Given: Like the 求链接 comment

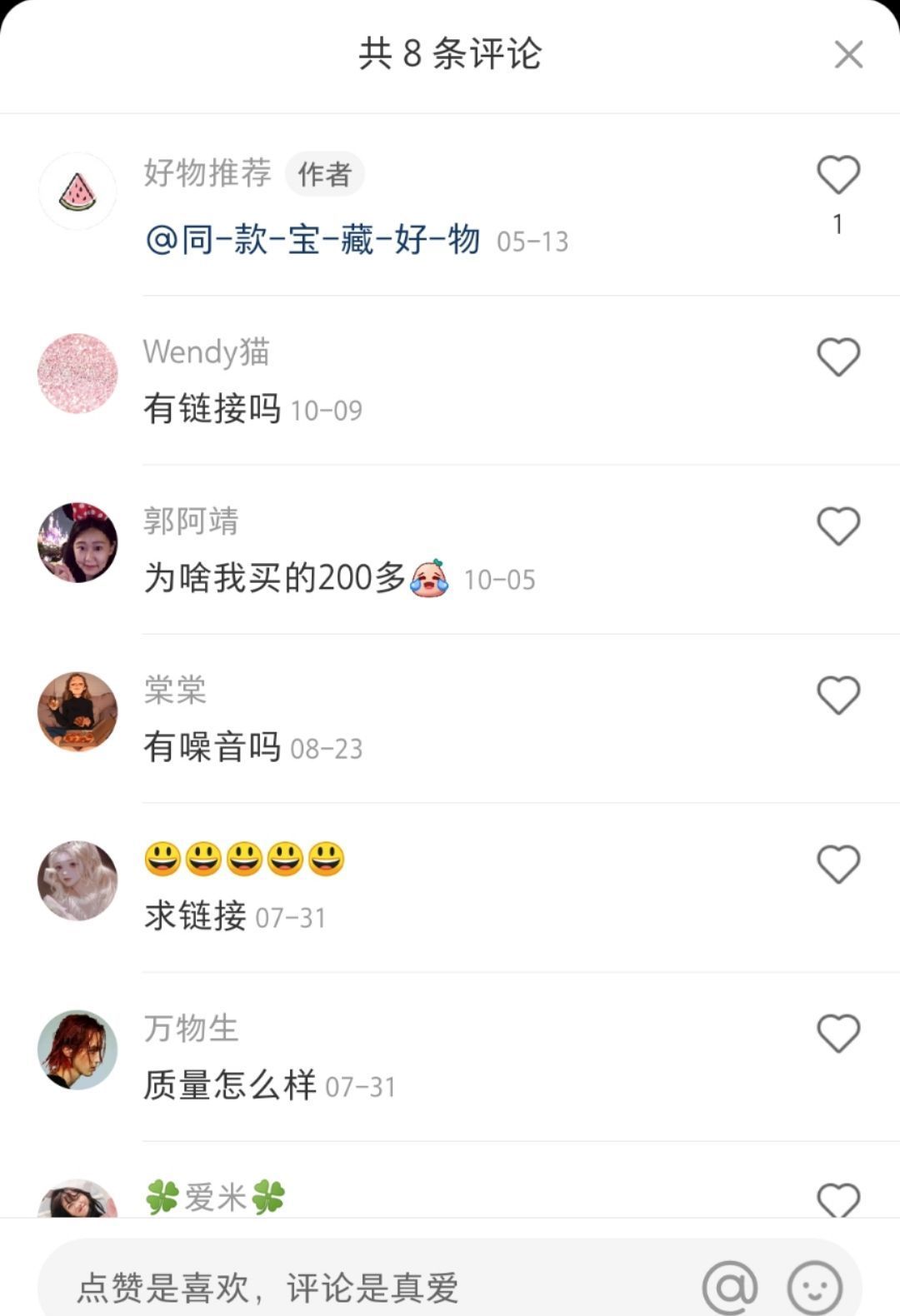Looking at the screenshot, I should pos(837,865).
